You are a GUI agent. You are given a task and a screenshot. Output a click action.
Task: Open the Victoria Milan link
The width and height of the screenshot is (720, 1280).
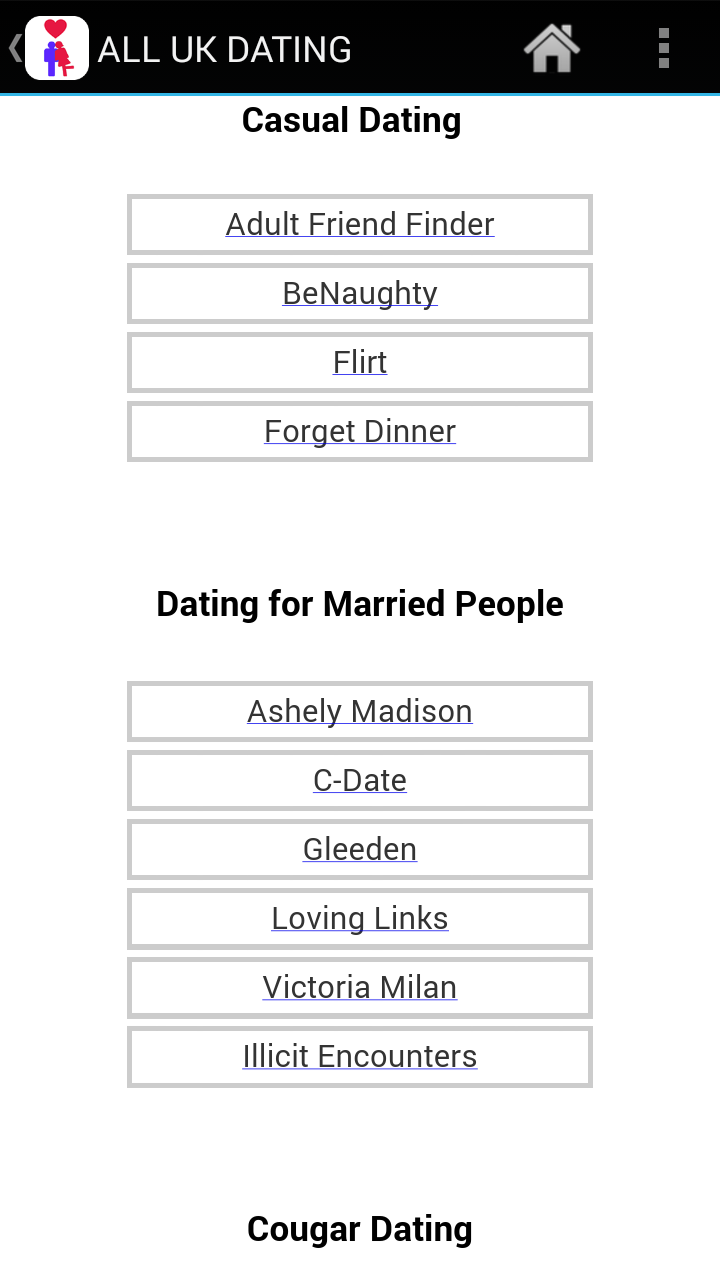pyautogui.click(x=360, y=987)
